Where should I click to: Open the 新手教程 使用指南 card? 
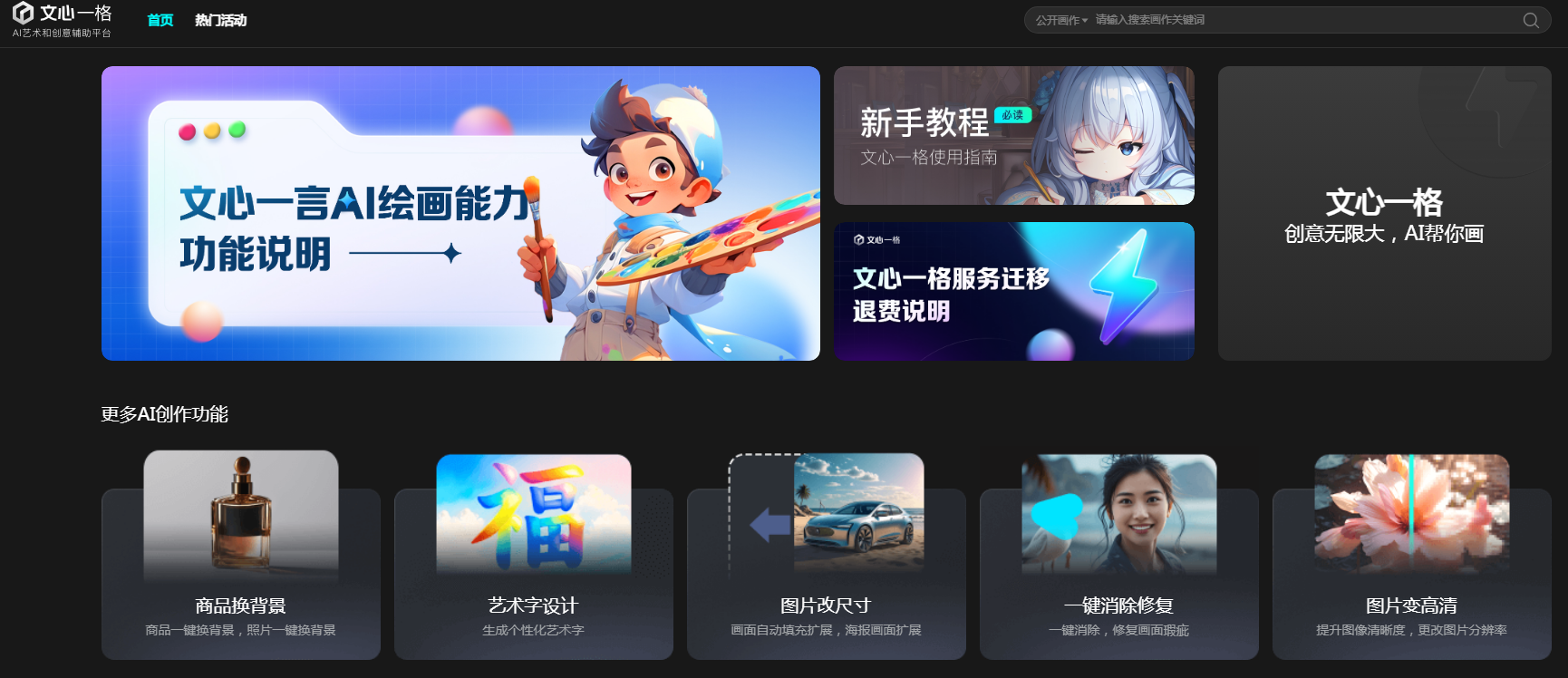[1013, 135]
